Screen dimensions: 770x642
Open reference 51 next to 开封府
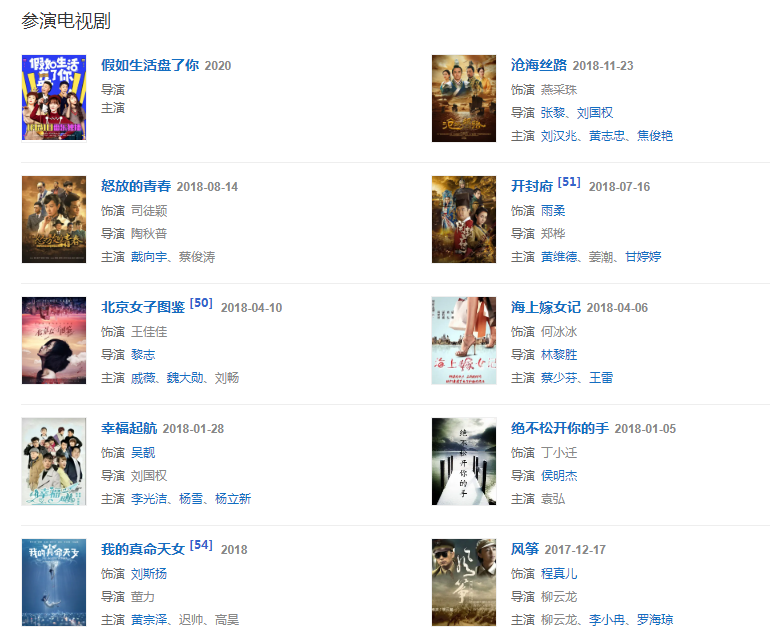569,182
